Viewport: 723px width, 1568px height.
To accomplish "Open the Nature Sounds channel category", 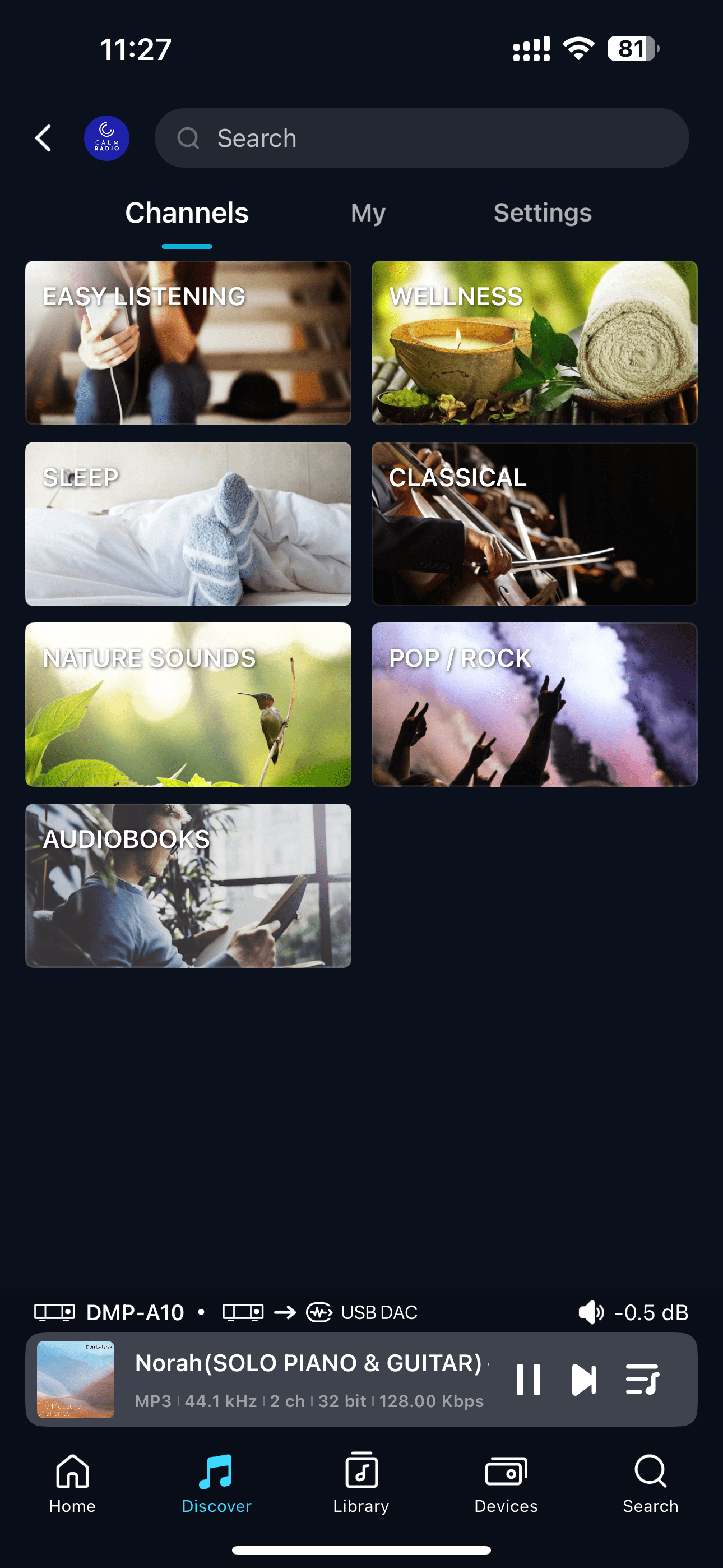I will tap(188, 704).
